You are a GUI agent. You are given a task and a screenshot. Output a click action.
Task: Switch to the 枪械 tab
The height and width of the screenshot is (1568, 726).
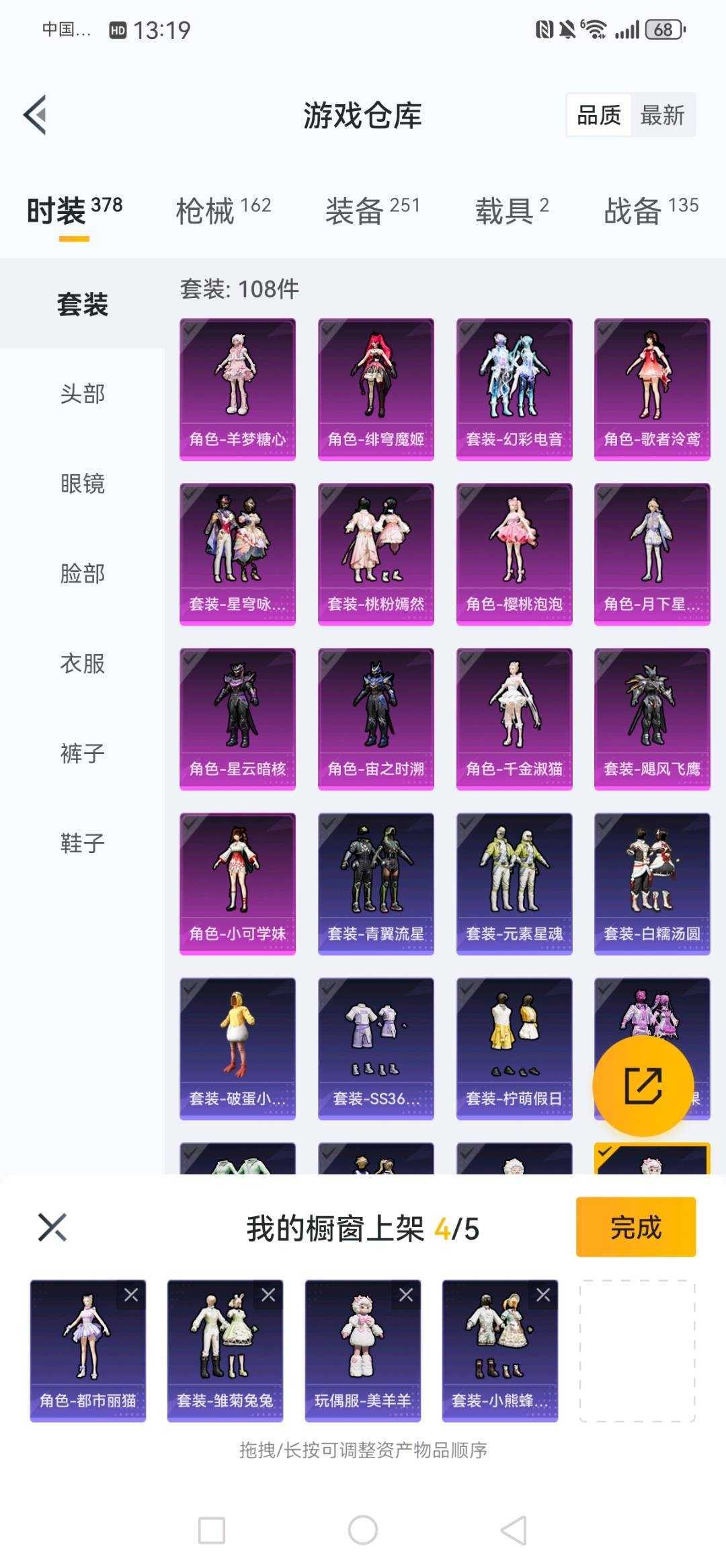pos(223,211)
